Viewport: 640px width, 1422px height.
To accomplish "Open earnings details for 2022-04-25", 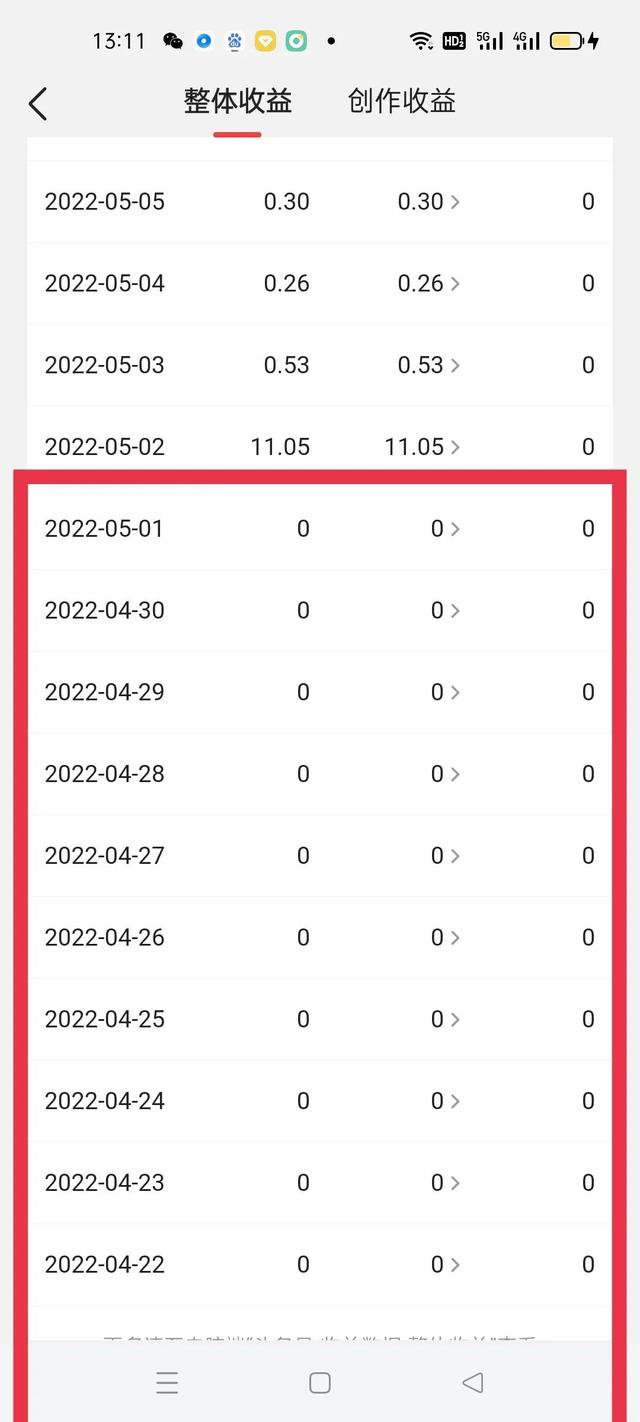I will tap(446, 1019).
